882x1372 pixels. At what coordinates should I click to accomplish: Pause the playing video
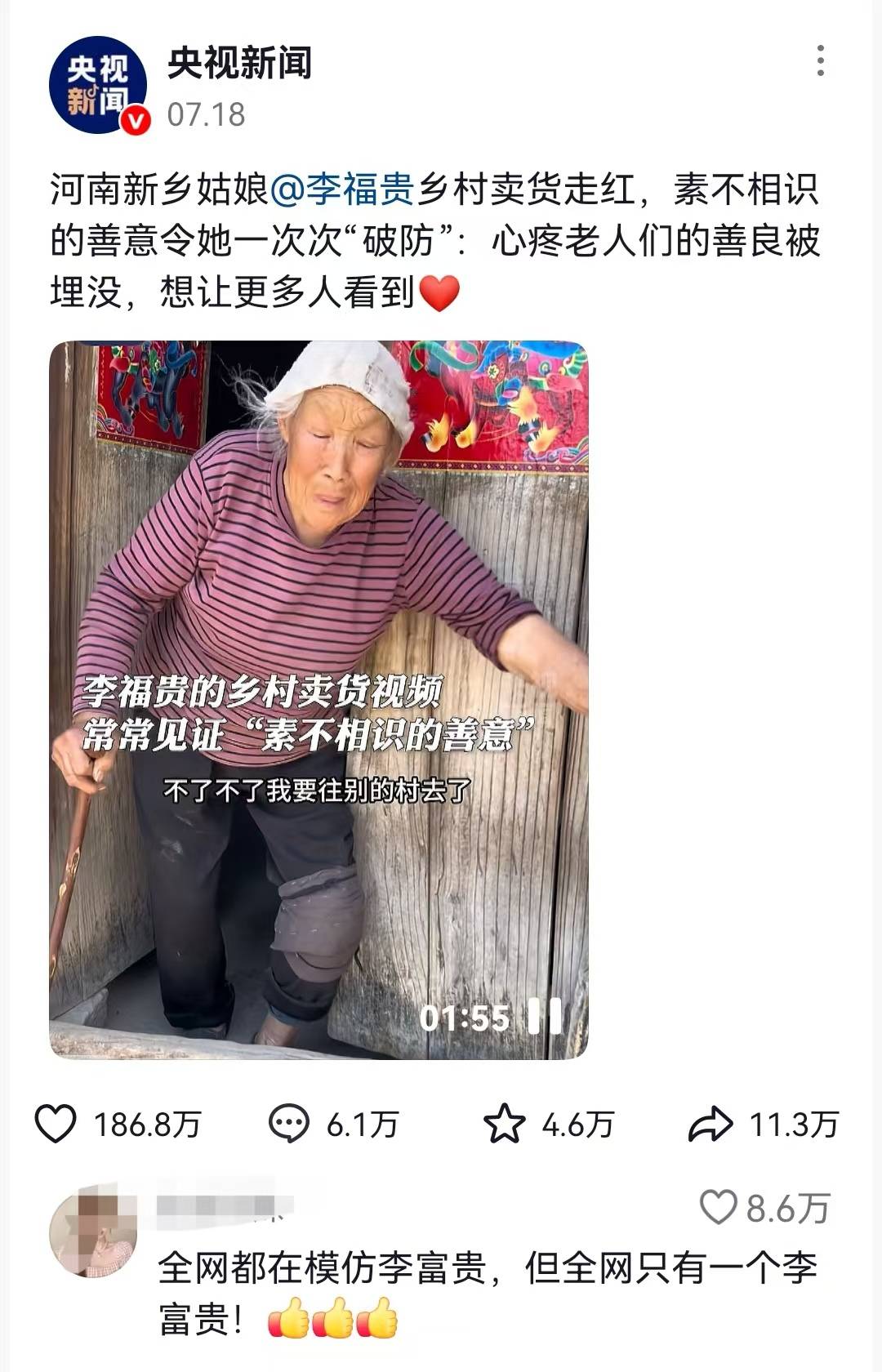point(545,1017)
